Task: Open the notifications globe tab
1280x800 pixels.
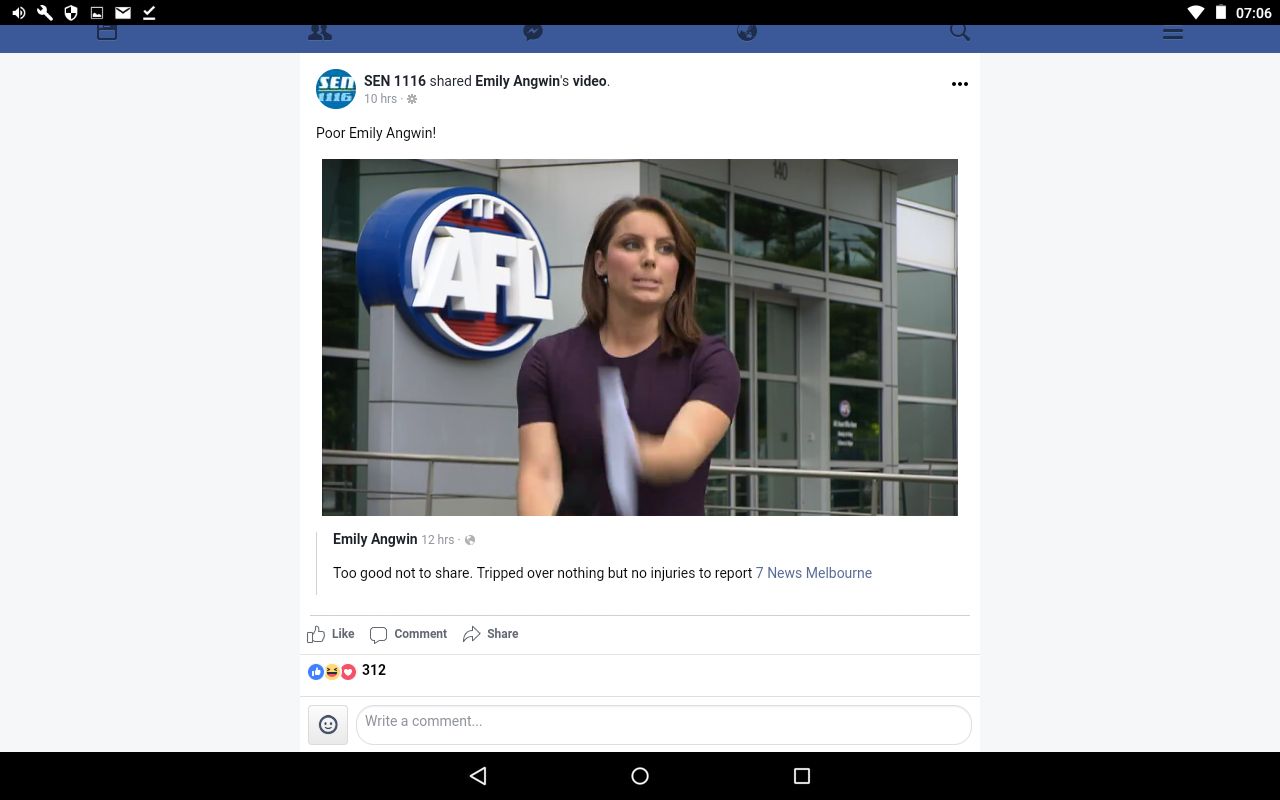Action: [x=747, y=33]
